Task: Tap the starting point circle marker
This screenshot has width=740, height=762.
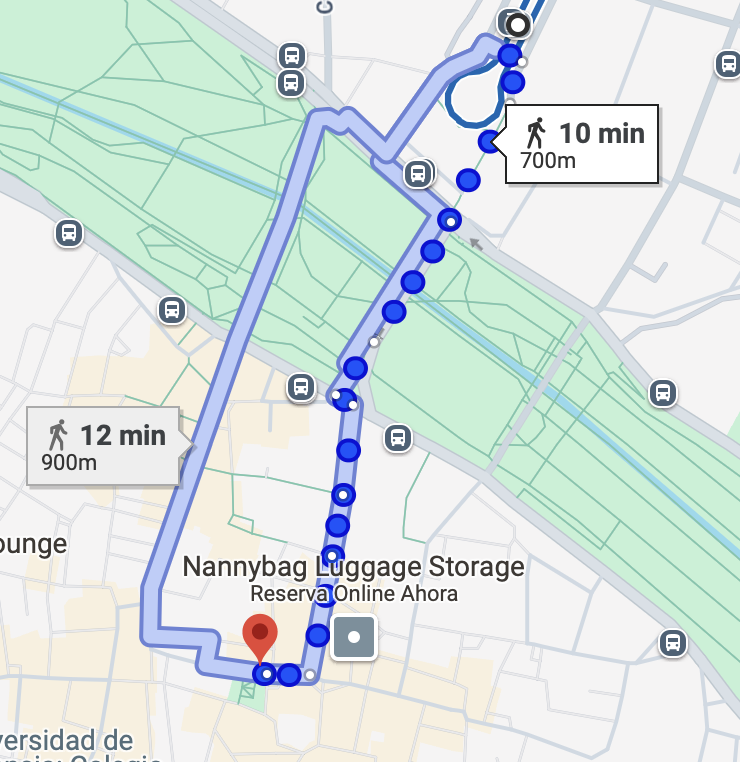Action: pyautogui.click(x=518, y=24)
